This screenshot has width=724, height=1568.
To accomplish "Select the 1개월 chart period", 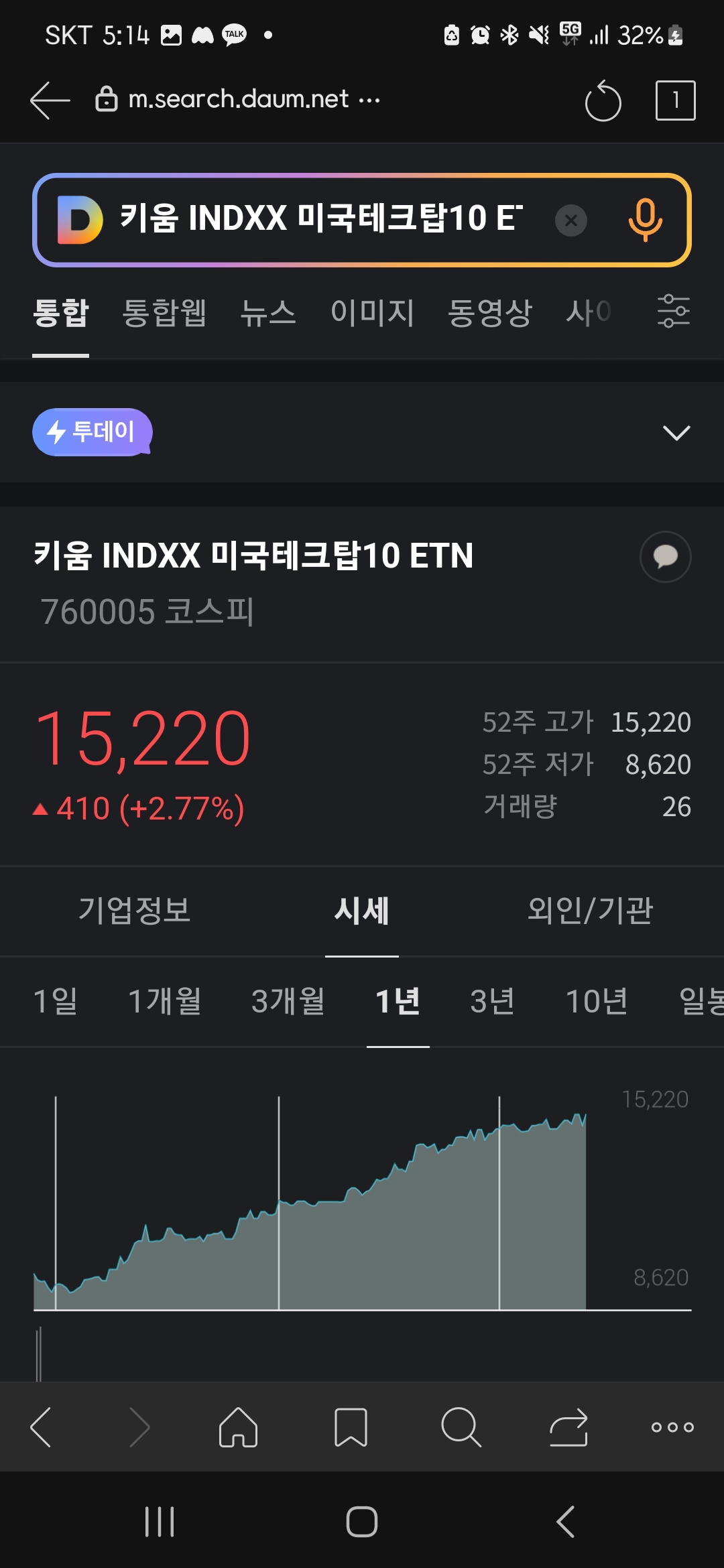I will (x=165, y=1001).
